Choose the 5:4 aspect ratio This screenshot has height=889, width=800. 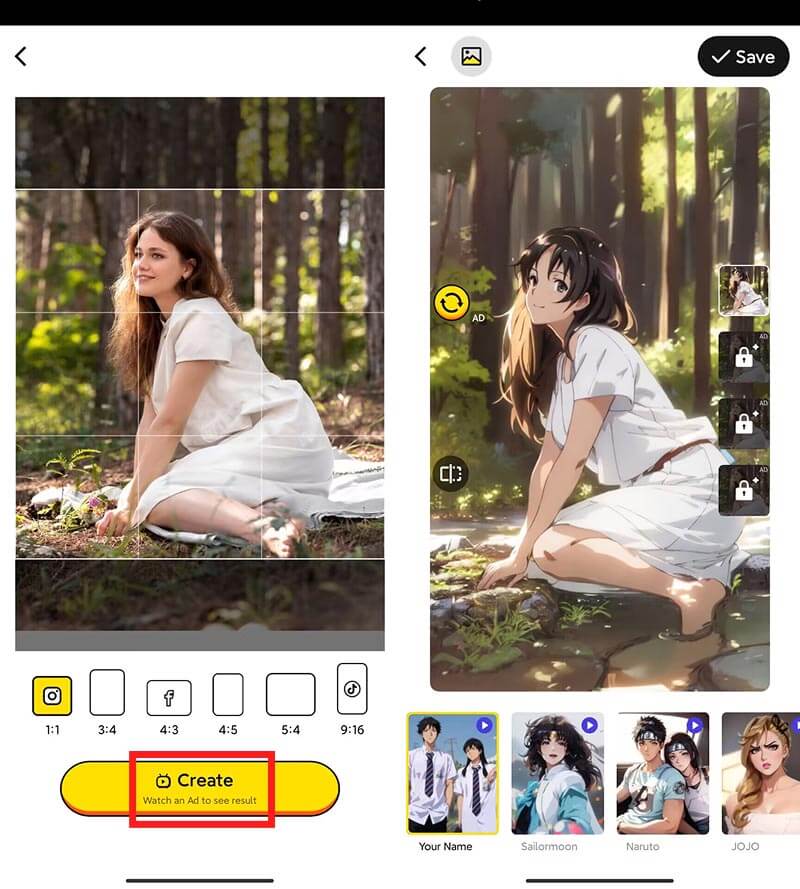click(x=290, y=694)
